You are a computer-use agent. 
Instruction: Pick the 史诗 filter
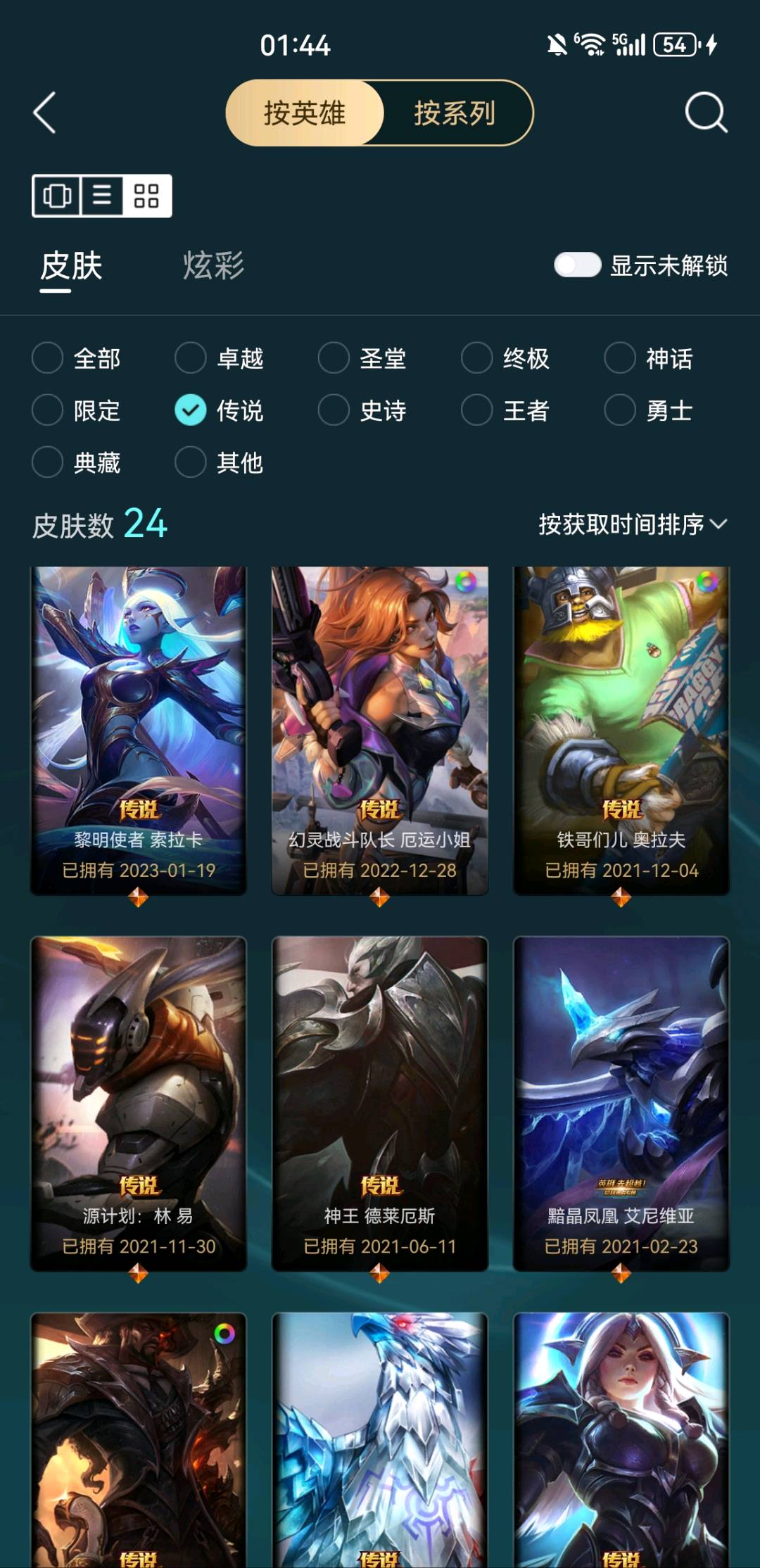click(334, 410)
